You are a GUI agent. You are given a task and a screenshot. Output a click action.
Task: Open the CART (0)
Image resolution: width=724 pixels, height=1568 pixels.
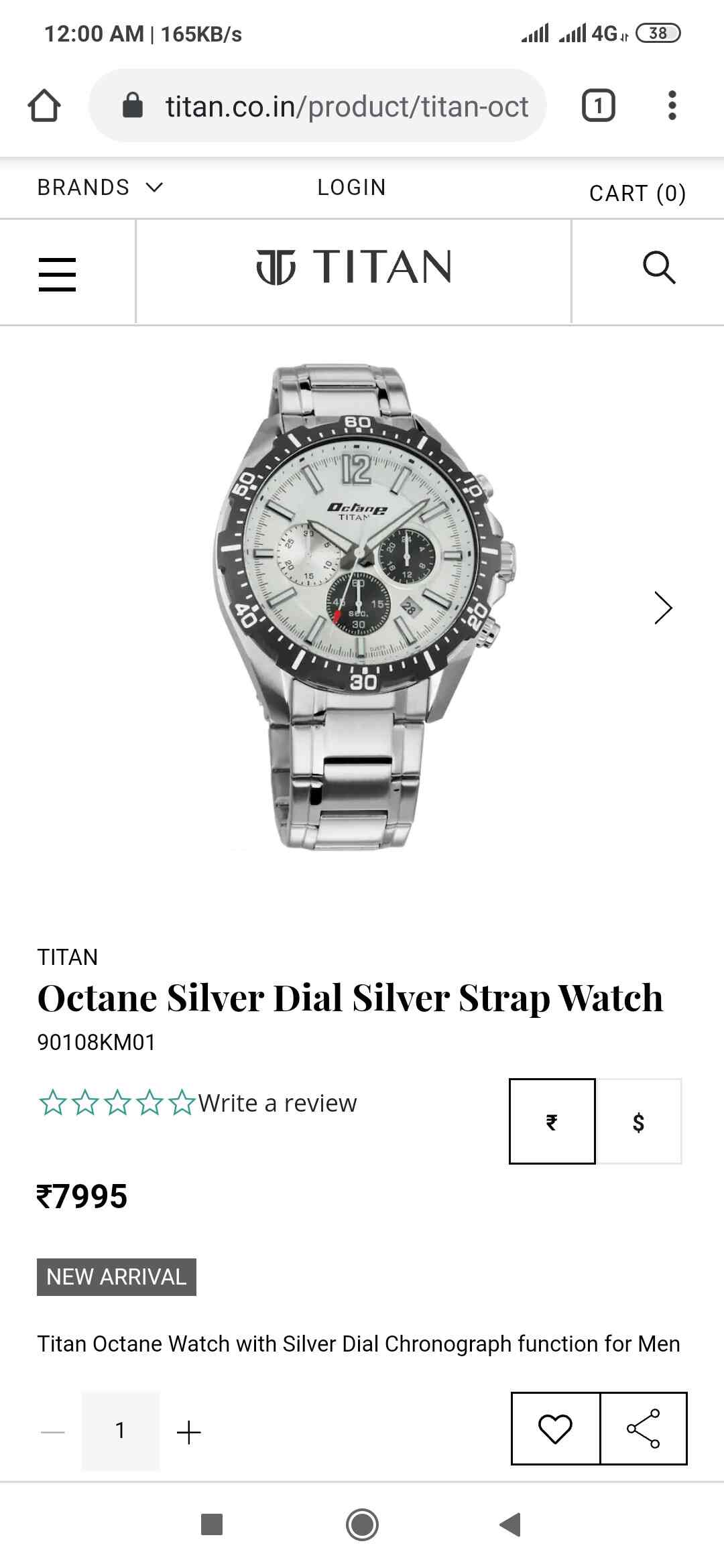(x=637, y=193)
